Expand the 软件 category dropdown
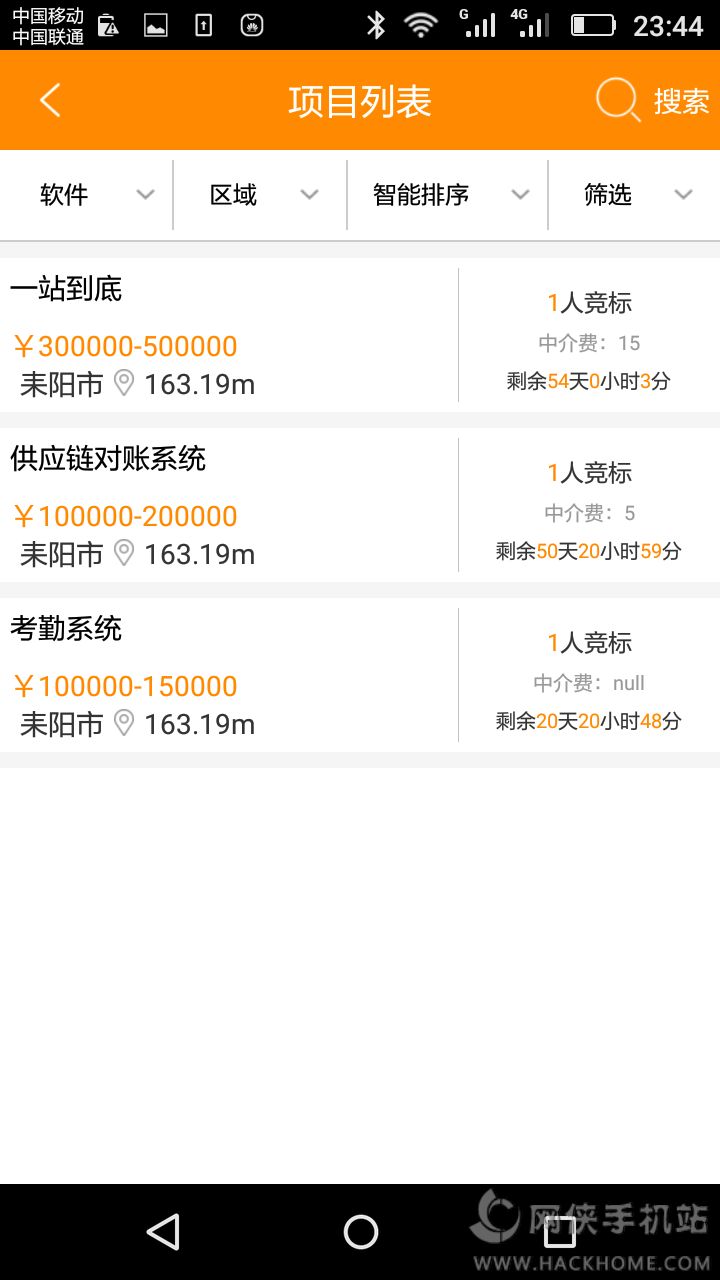The height and width of the screenshot is (1280, 720). [x=88, y=195]
